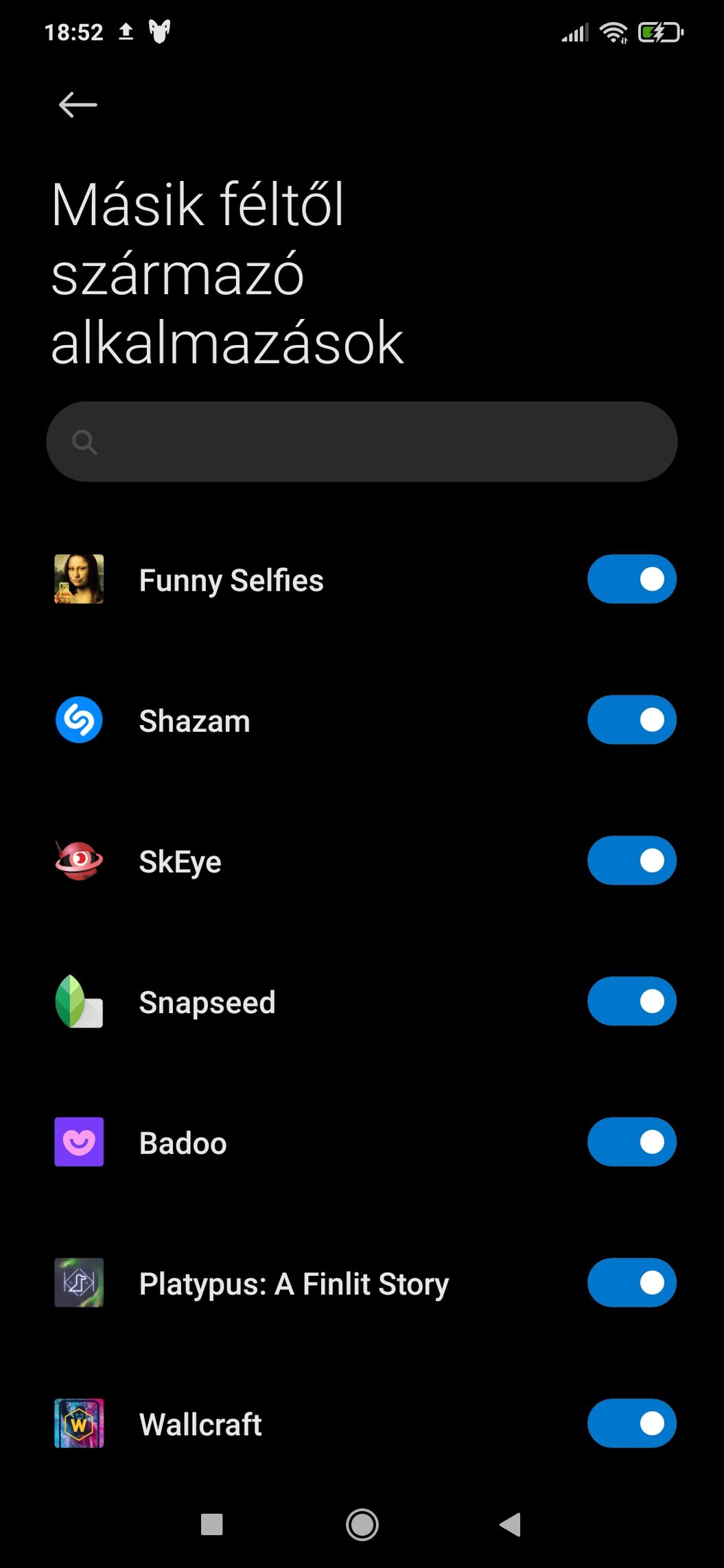Tap the system home button
The image size is (724, 1568).
point(362,1525)
